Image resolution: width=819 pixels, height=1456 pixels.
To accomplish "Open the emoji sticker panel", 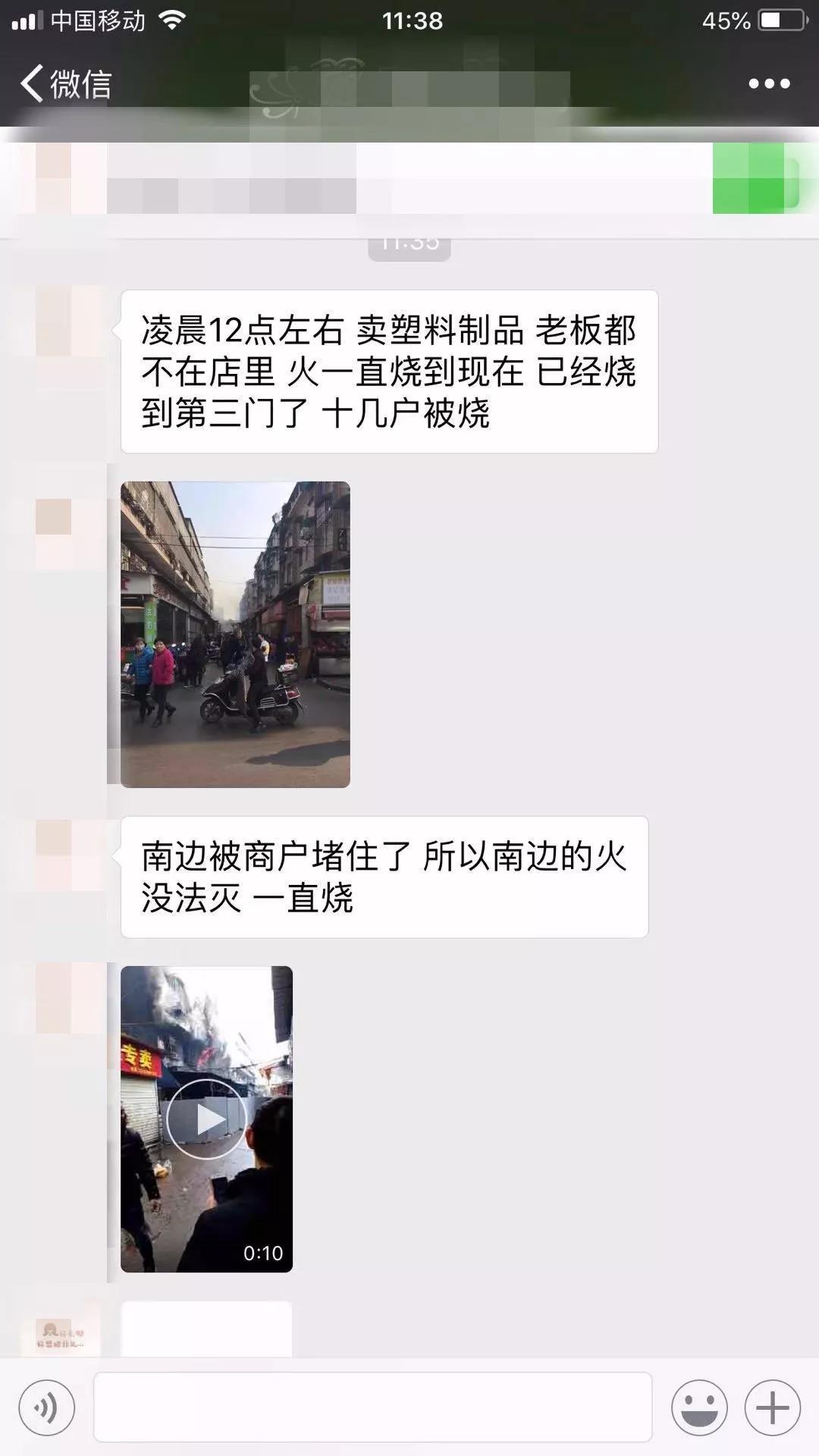I will (698, 1408).
